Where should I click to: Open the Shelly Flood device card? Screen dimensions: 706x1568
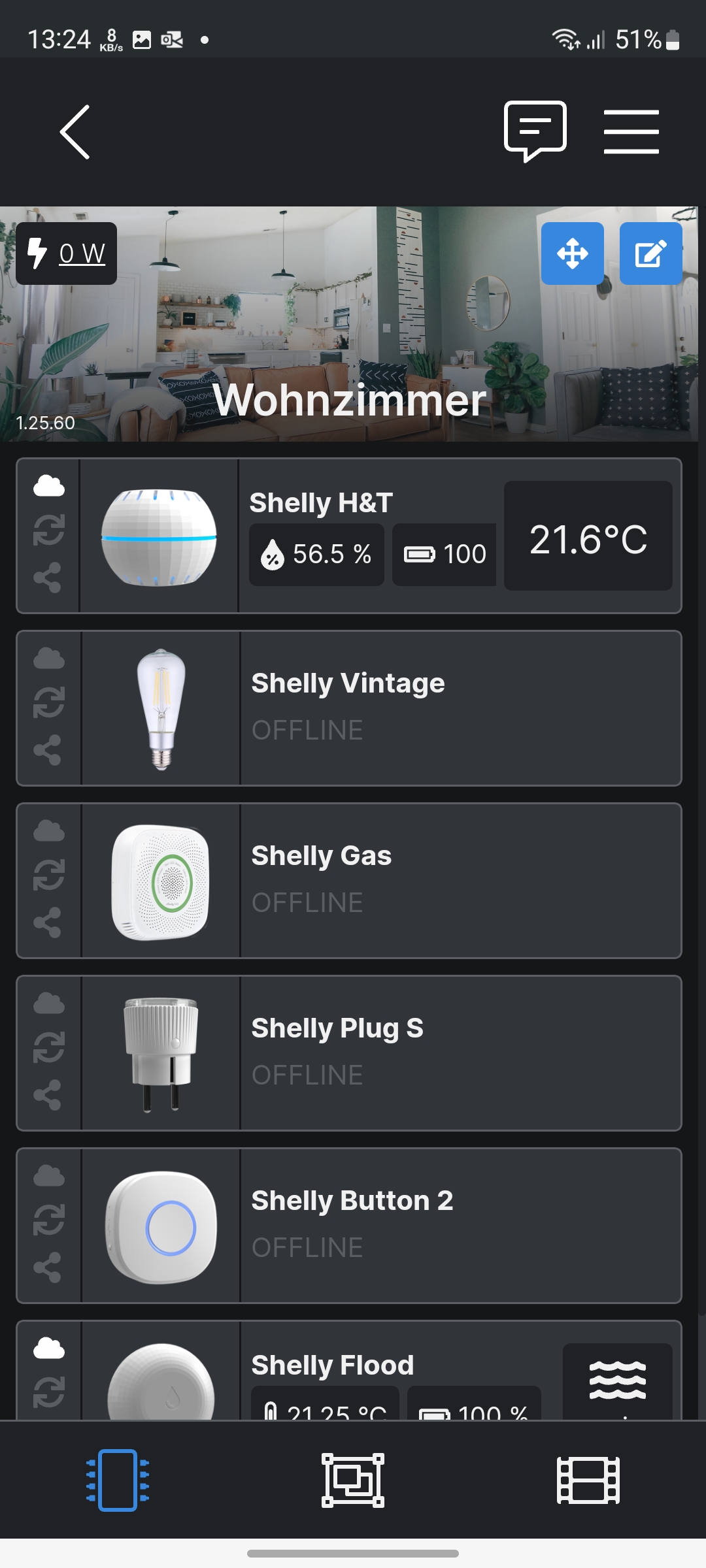tap(392, 1365)
